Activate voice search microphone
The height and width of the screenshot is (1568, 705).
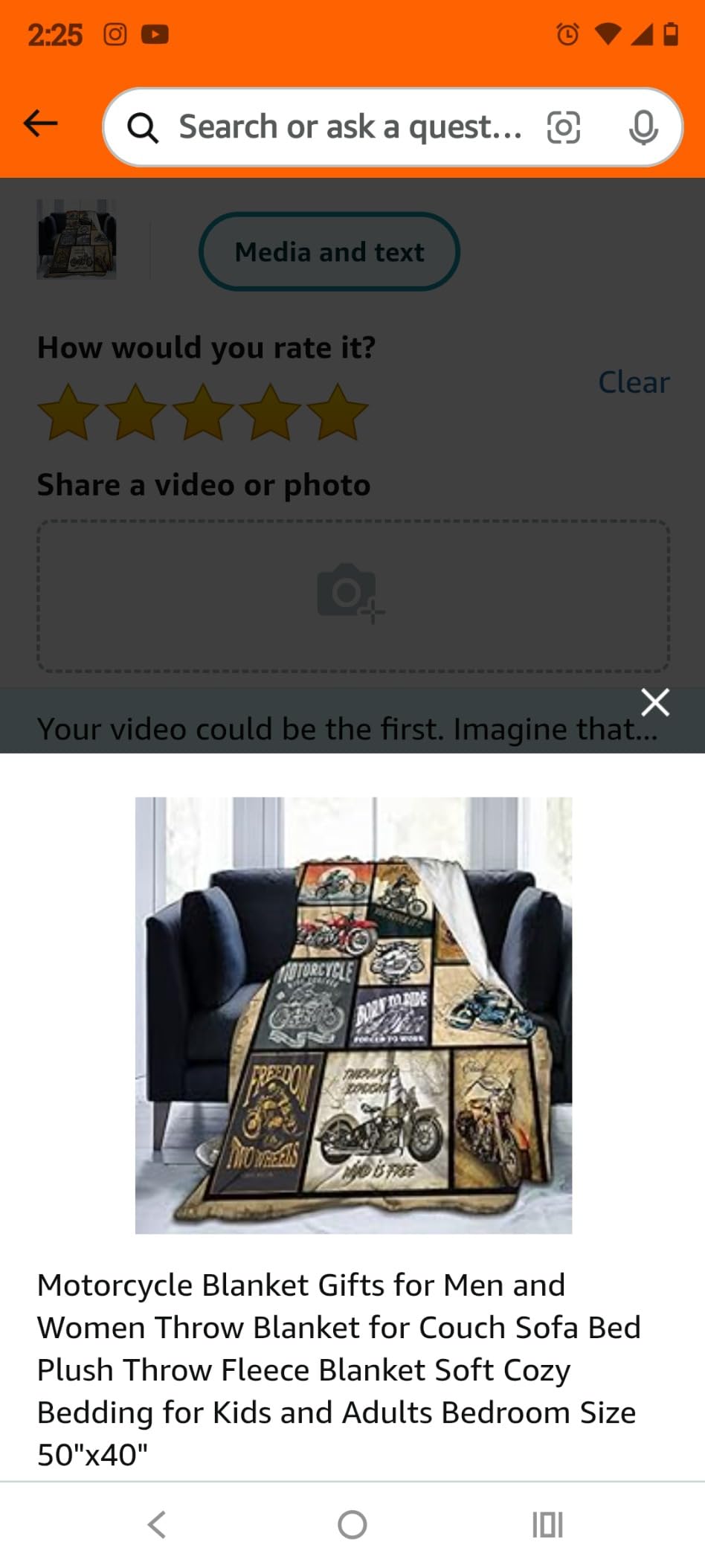tap(643, 126)
